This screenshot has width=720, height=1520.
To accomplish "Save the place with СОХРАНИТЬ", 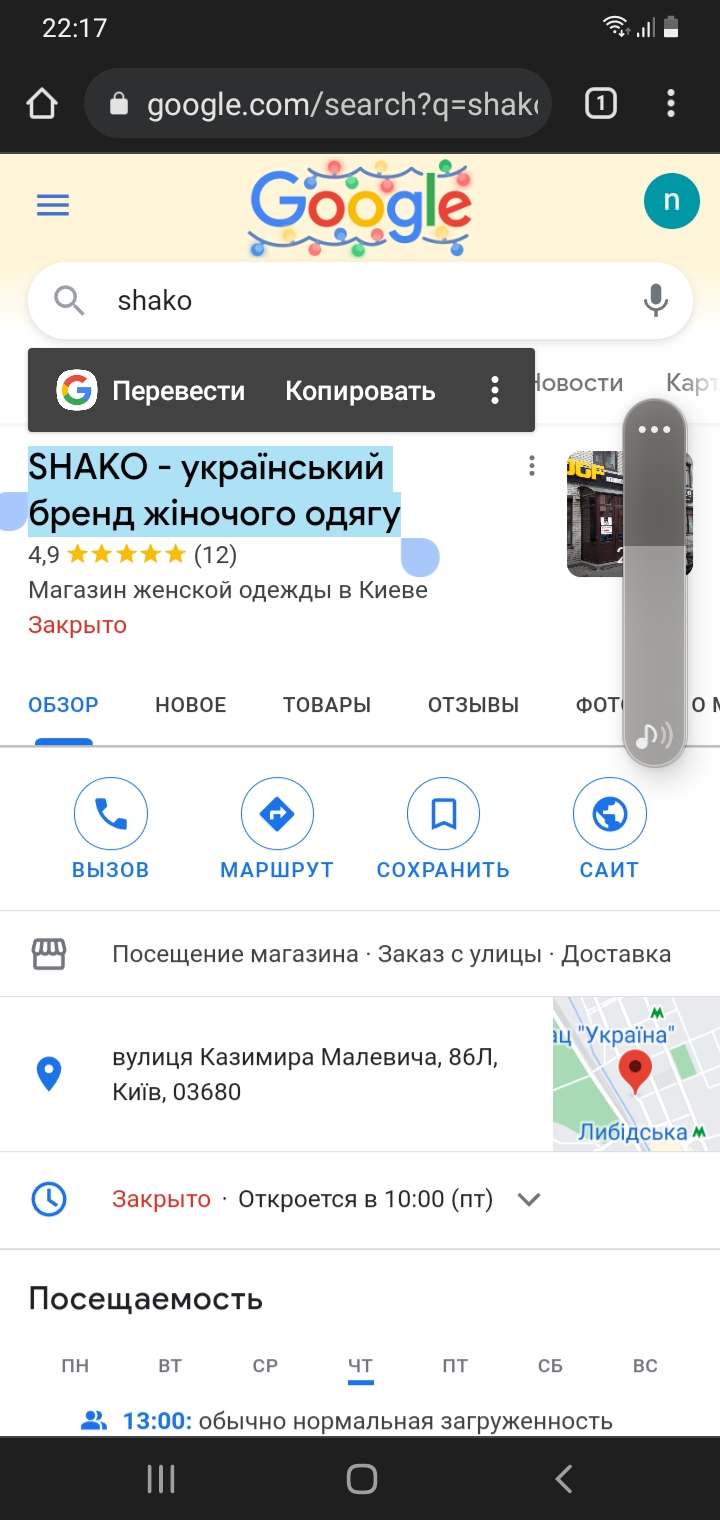I will (x=443, y=830).
